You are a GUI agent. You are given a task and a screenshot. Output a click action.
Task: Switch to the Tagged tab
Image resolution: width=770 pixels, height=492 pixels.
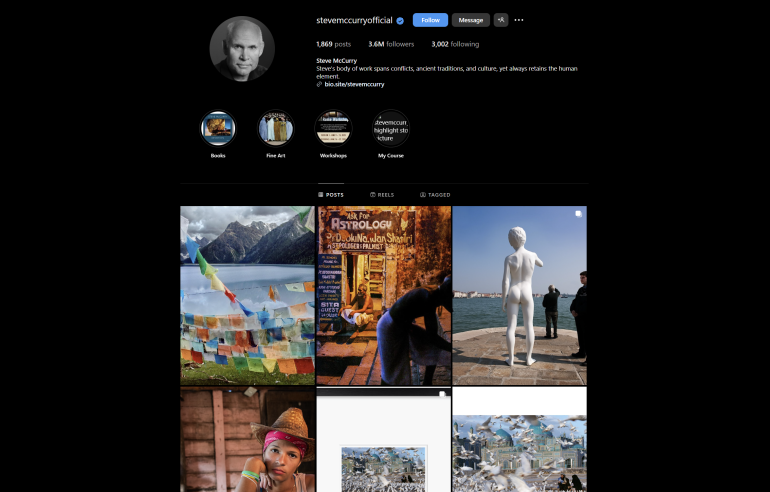pos(435,194)
